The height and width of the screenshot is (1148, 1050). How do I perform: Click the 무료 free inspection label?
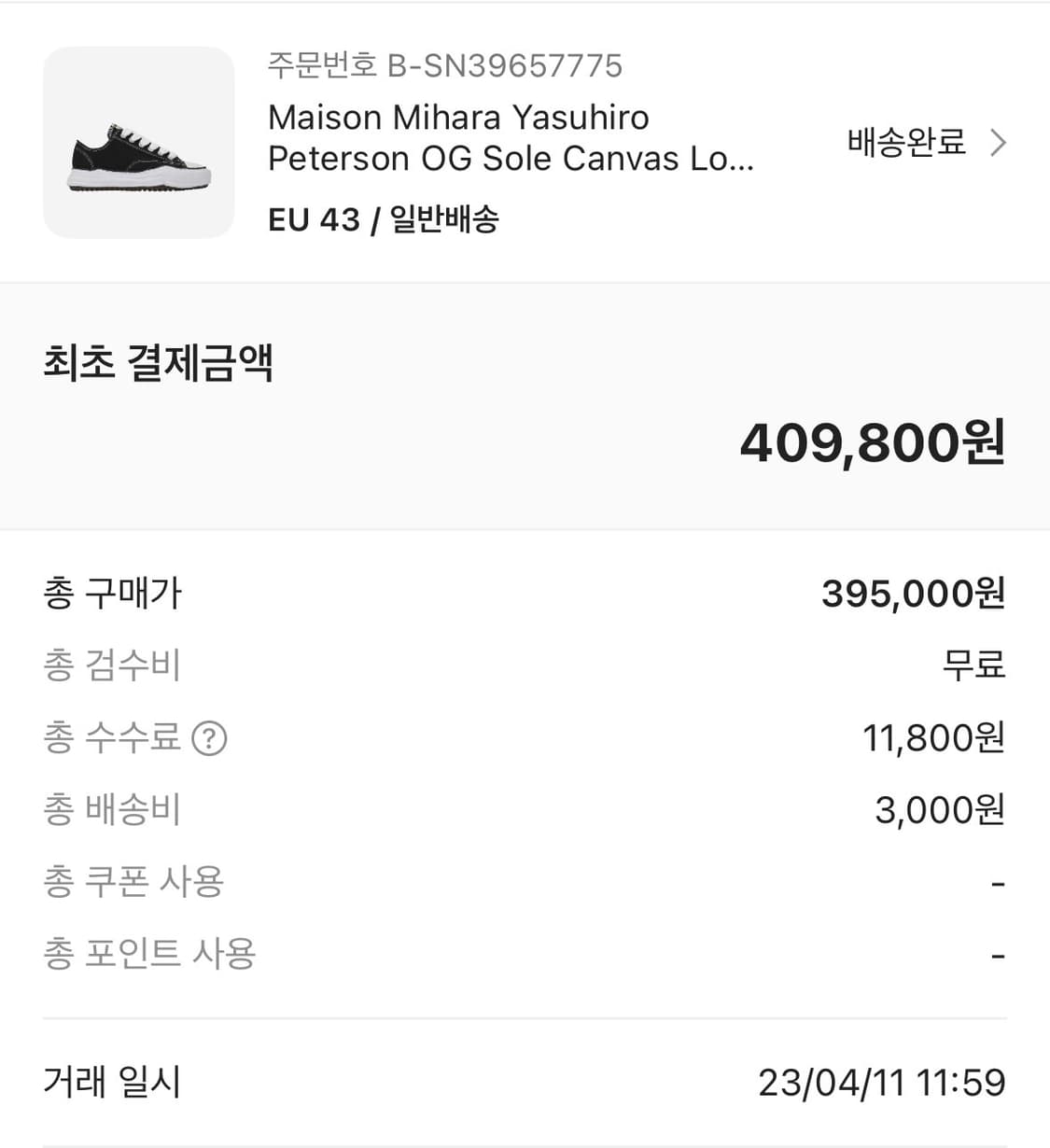pos(973,665)
